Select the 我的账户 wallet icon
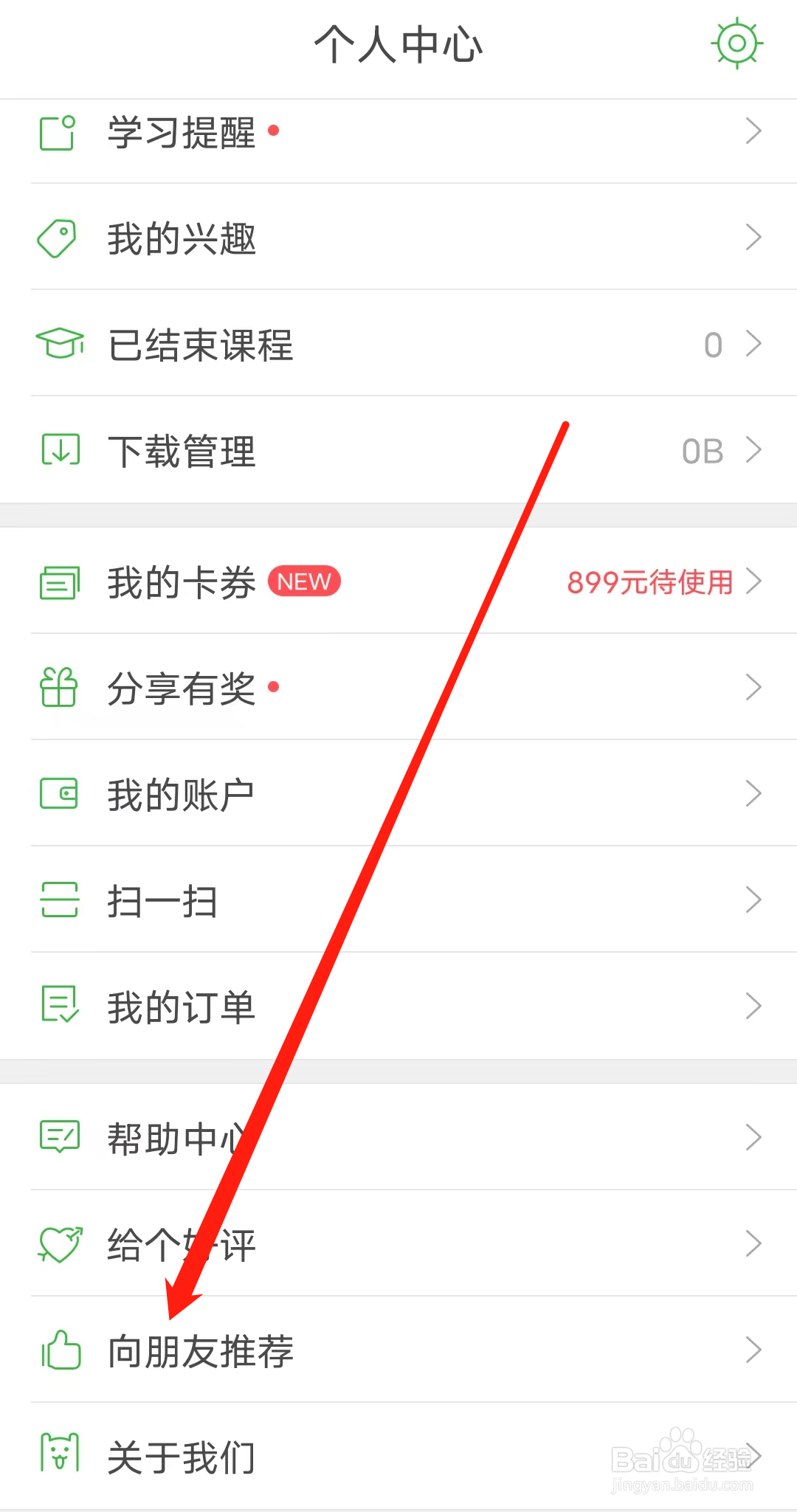 tap(59, 793)
